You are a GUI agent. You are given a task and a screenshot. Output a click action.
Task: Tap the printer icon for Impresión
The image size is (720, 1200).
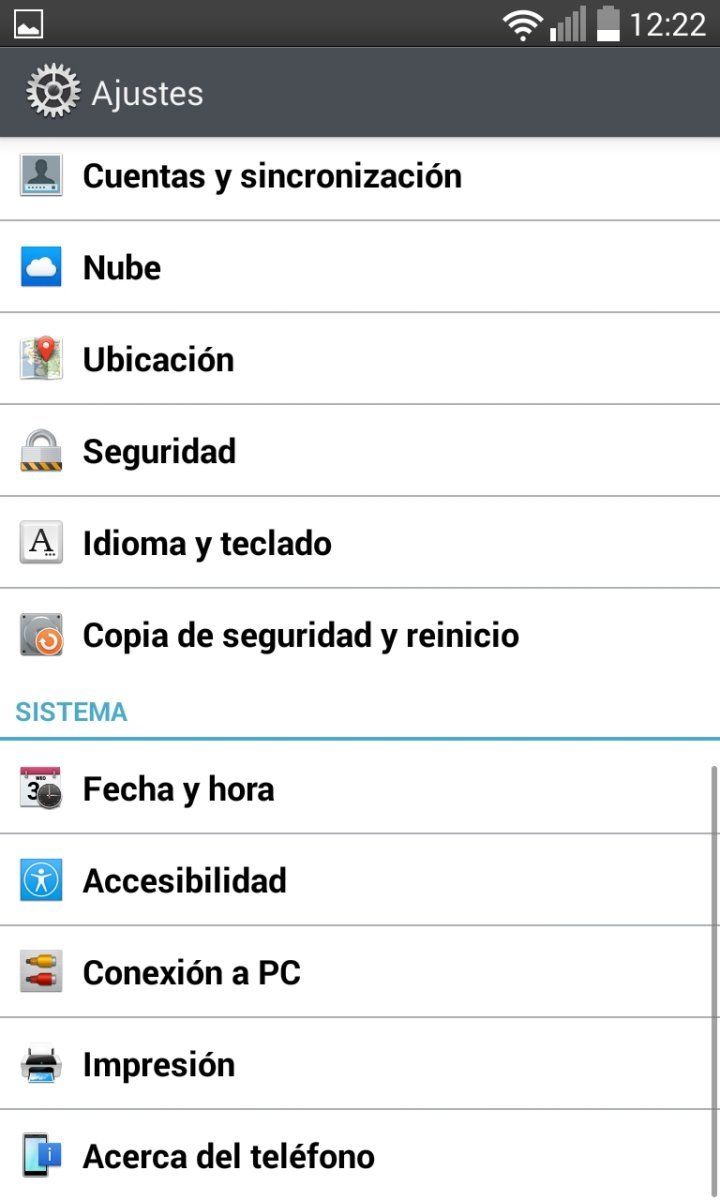(40, 1064)
